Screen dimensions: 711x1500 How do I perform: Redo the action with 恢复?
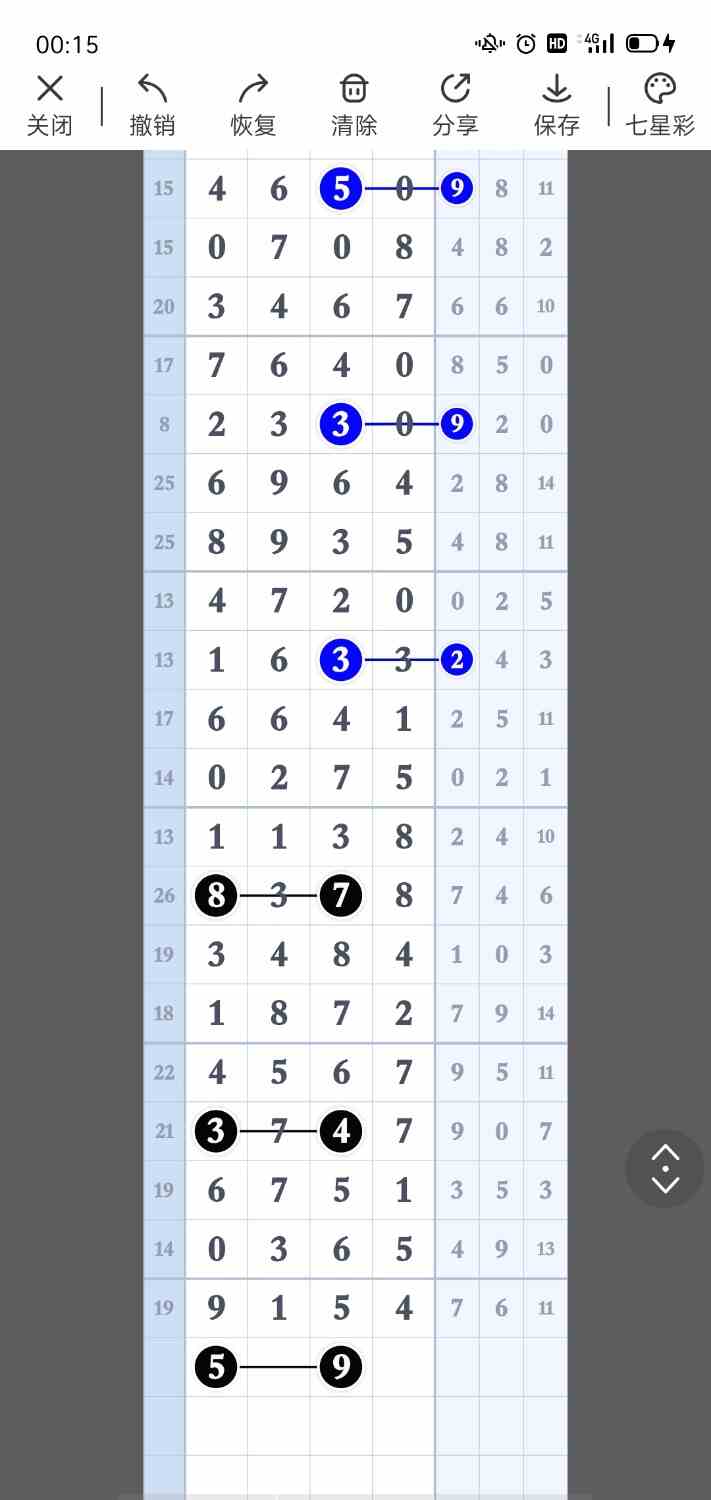tap(253, 105)
